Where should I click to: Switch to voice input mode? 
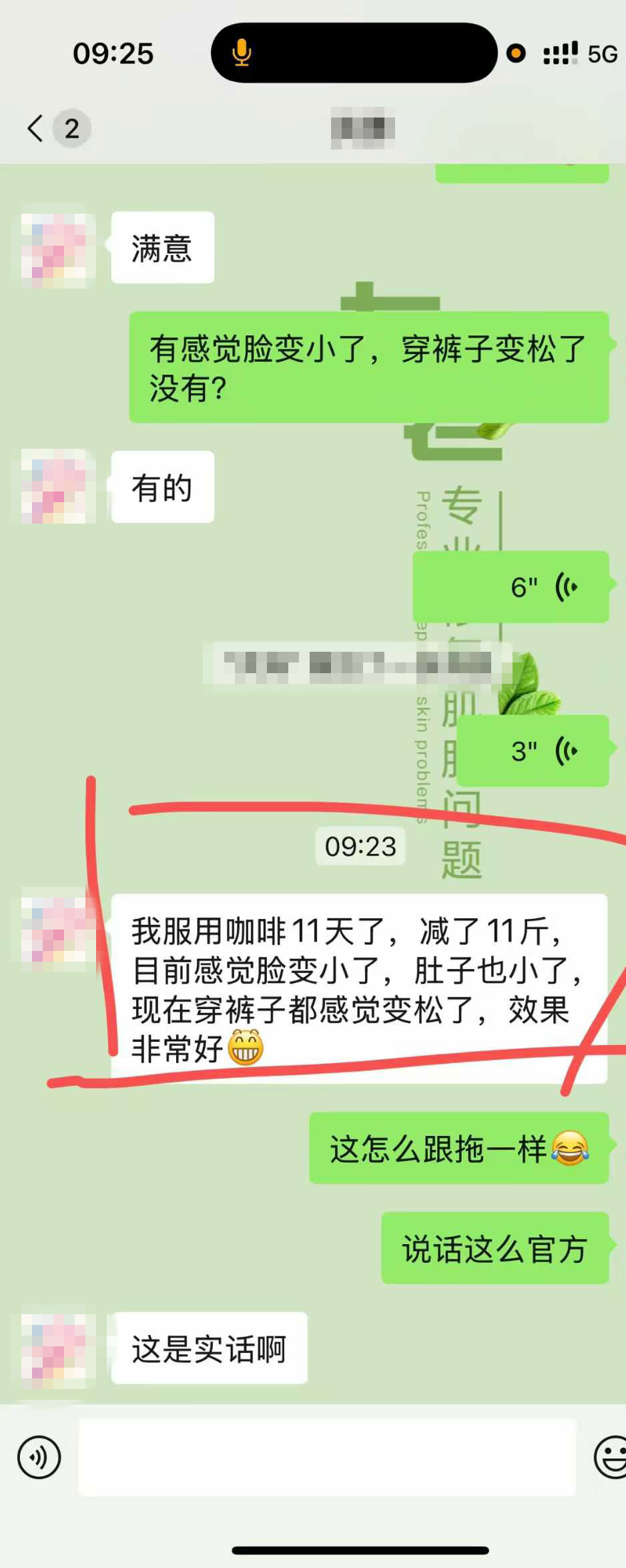[39, 1457]
